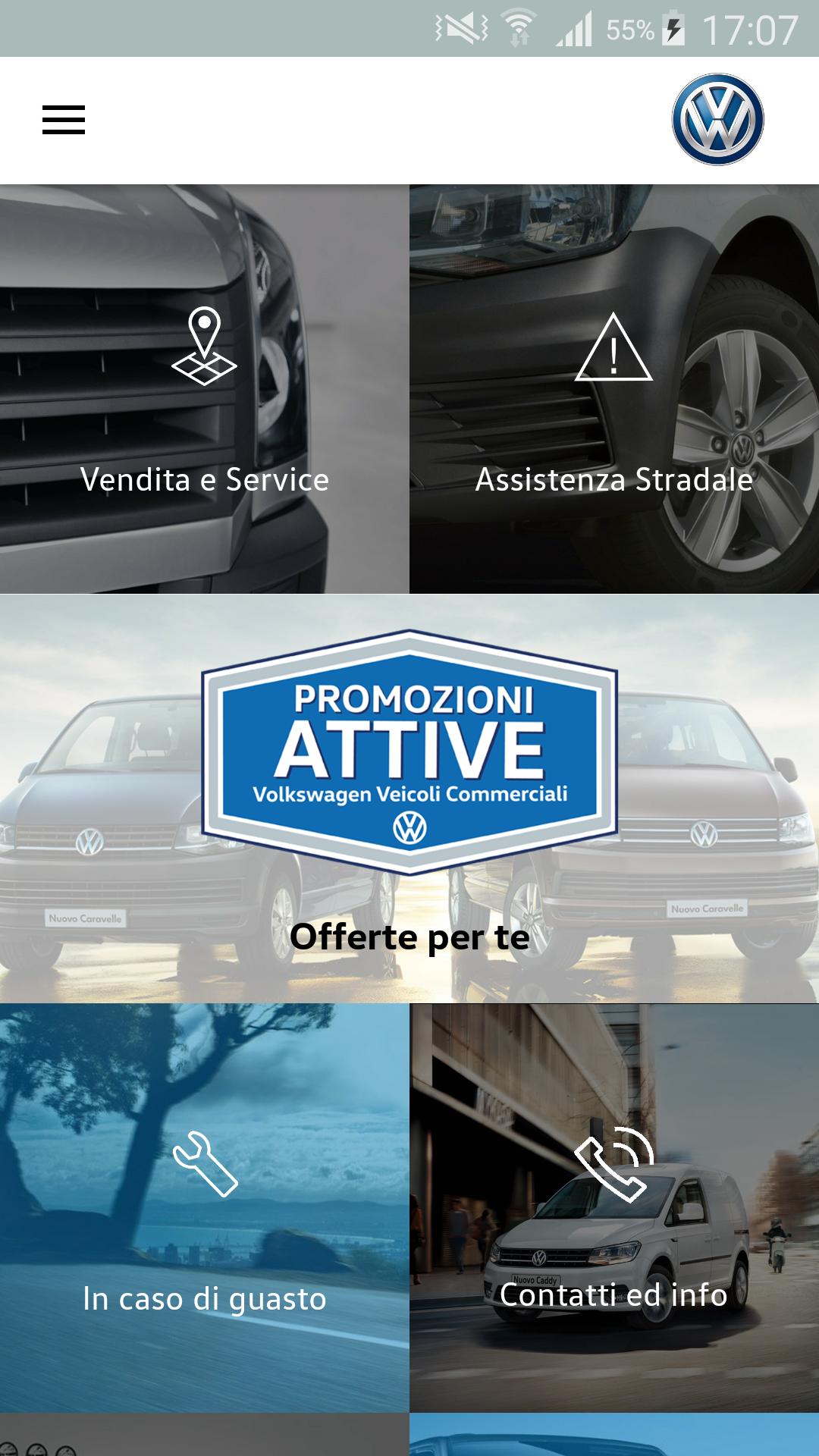This screenshot has width=819, height=1456.
Task: Open the Vendita e Service section
Action: [205, 478]
